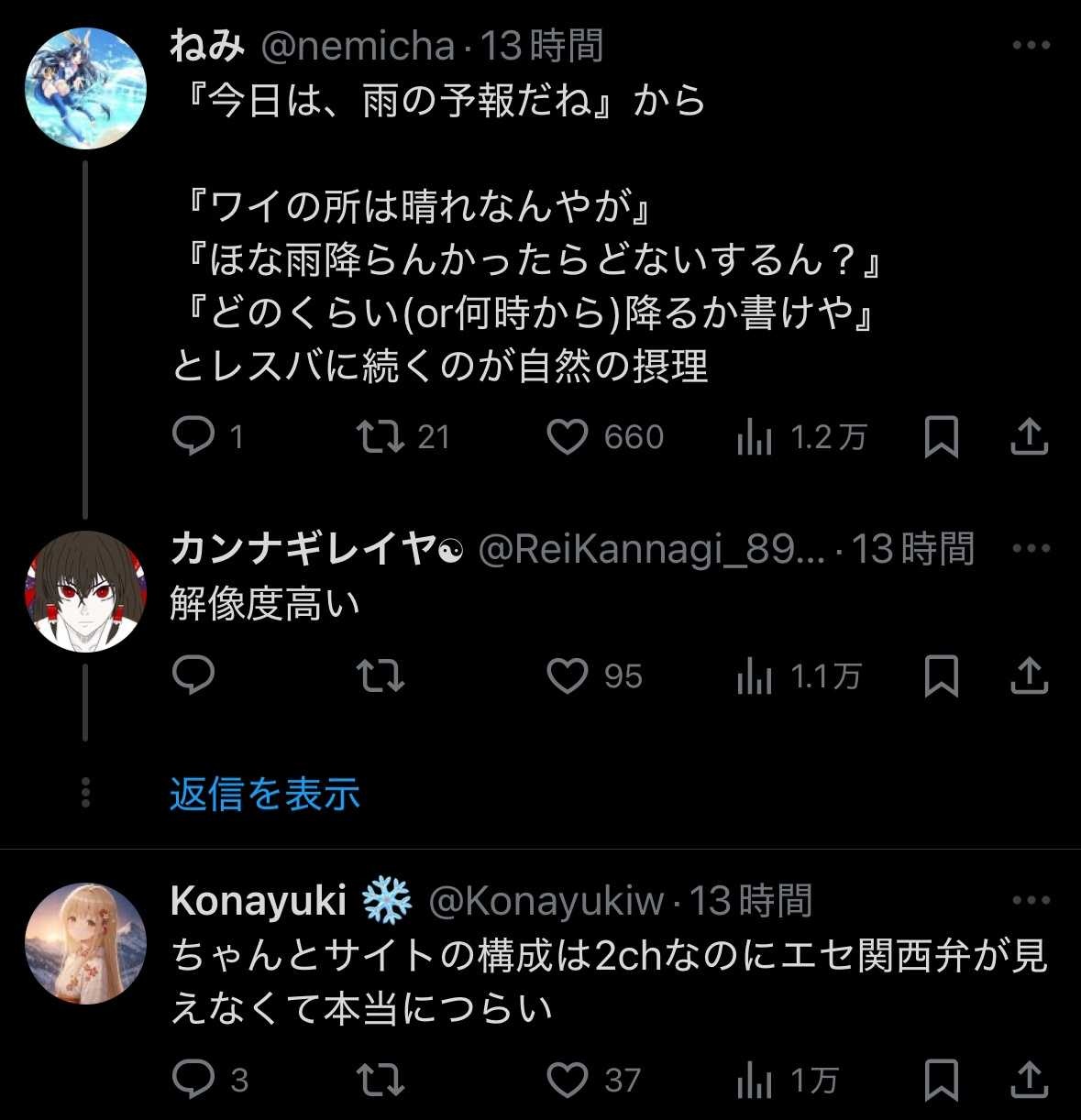Tap 返信を表示 to show replies
Screen dimensions: 1081x1120
click(x=264, y=794)
